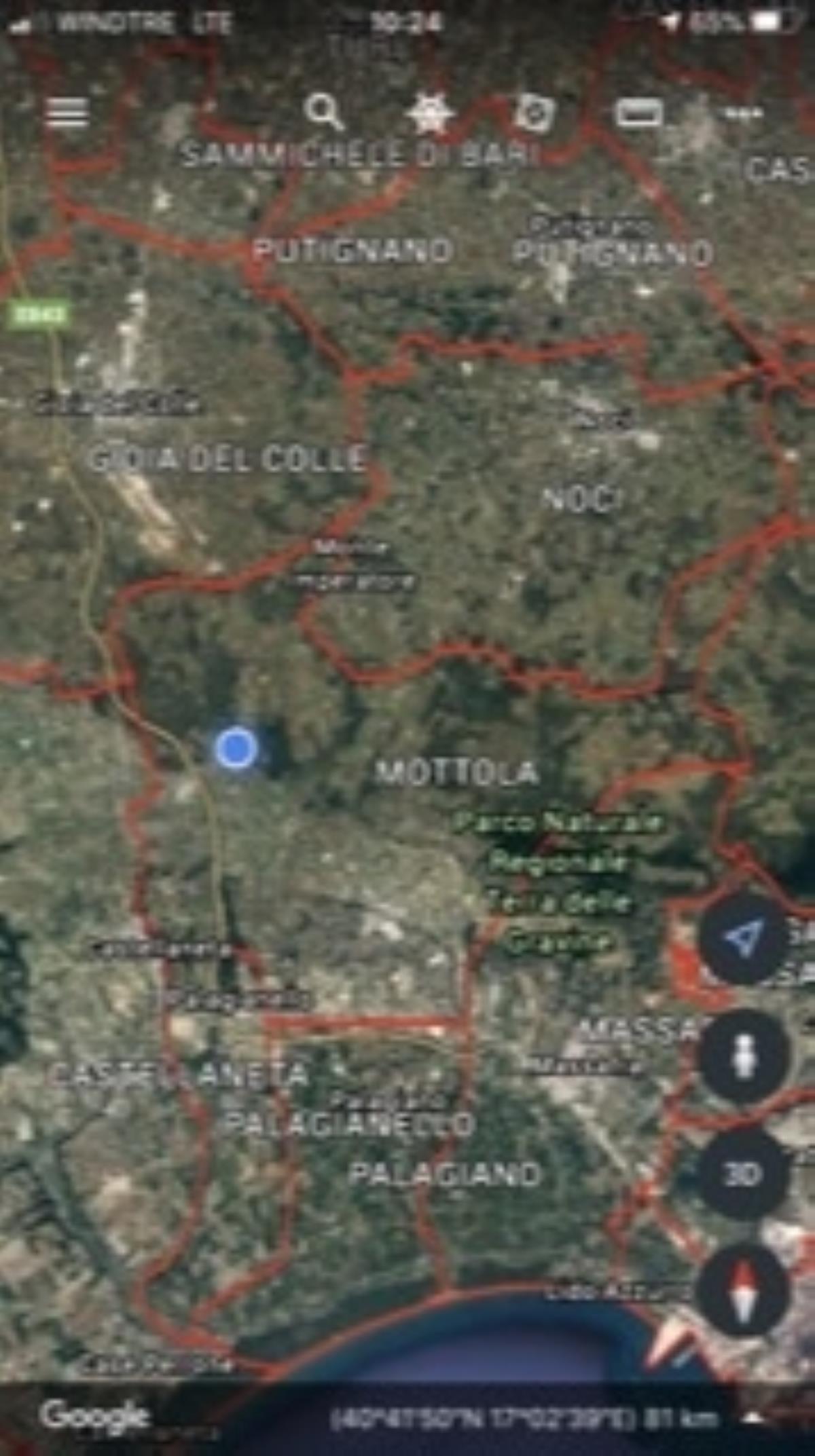The height and width of the screenshot is (1456, 815).
Task: Open the measure ruler tool
Action: point(638,113)
